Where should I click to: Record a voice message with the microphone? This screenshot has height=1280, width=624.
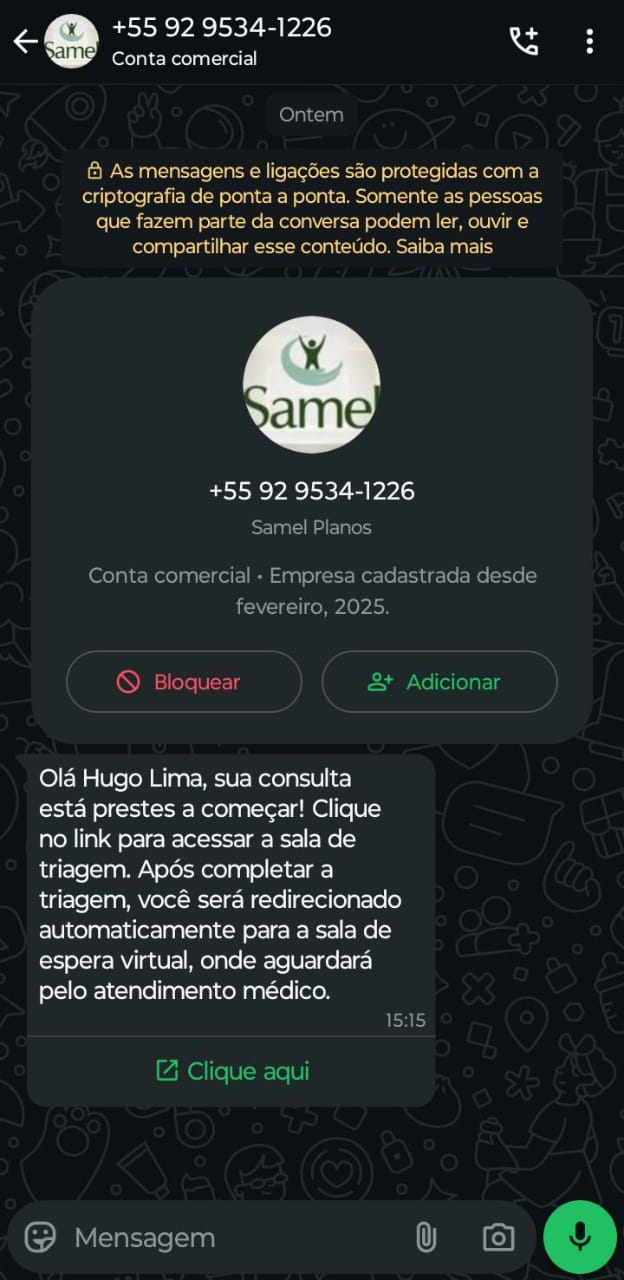coord(580,1237)
